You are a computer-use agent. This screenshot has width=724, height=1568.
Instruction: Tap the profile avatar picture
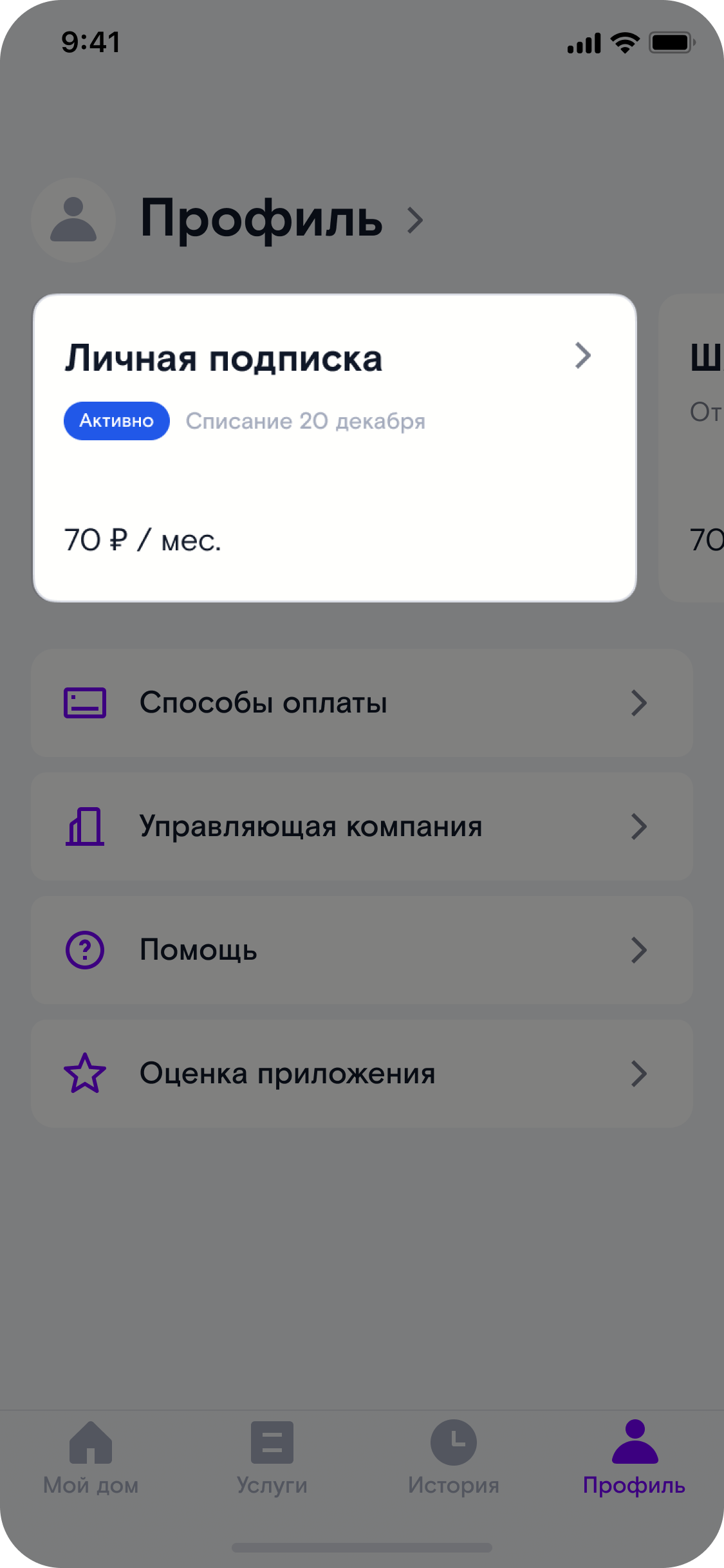73,220
